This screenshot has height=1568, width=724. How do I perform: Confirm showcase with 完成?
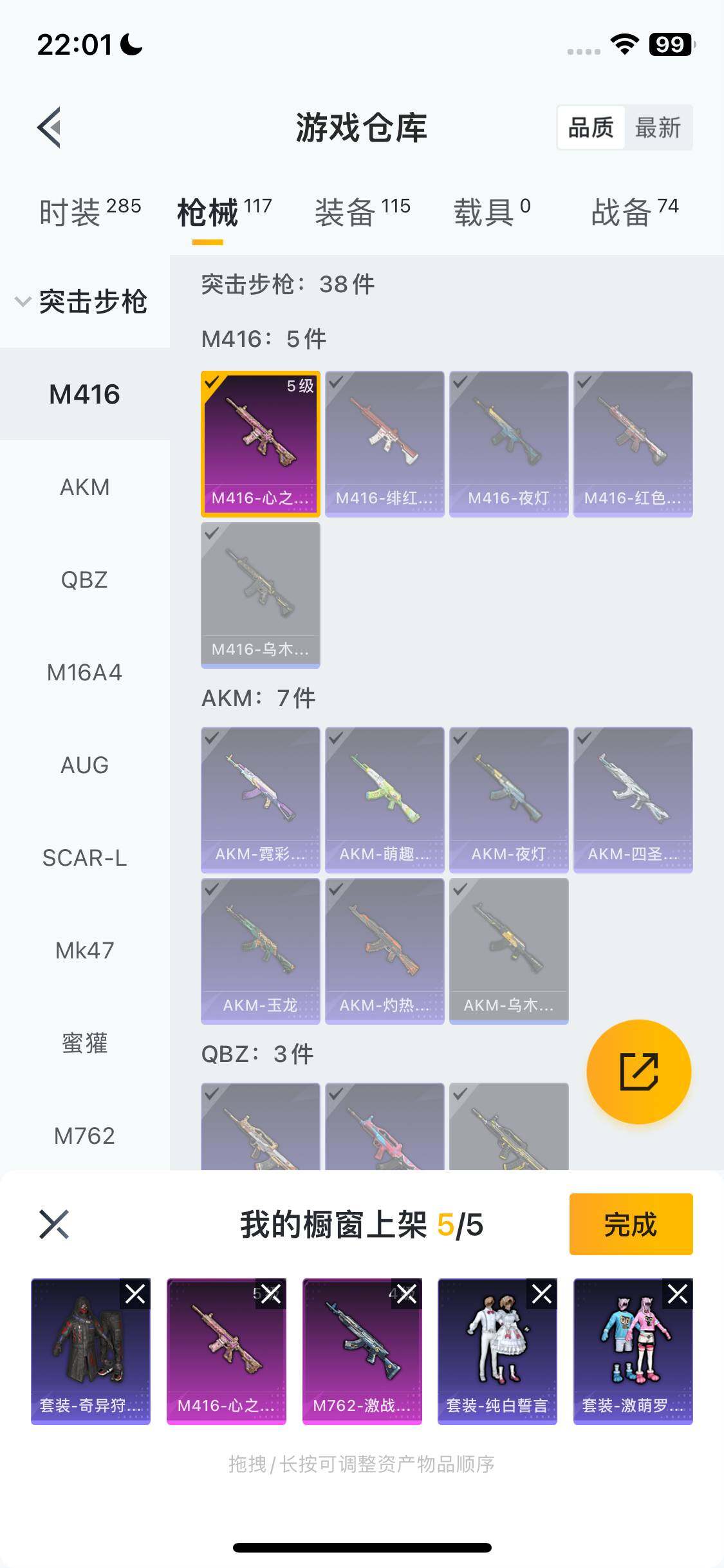(631, 1224)
